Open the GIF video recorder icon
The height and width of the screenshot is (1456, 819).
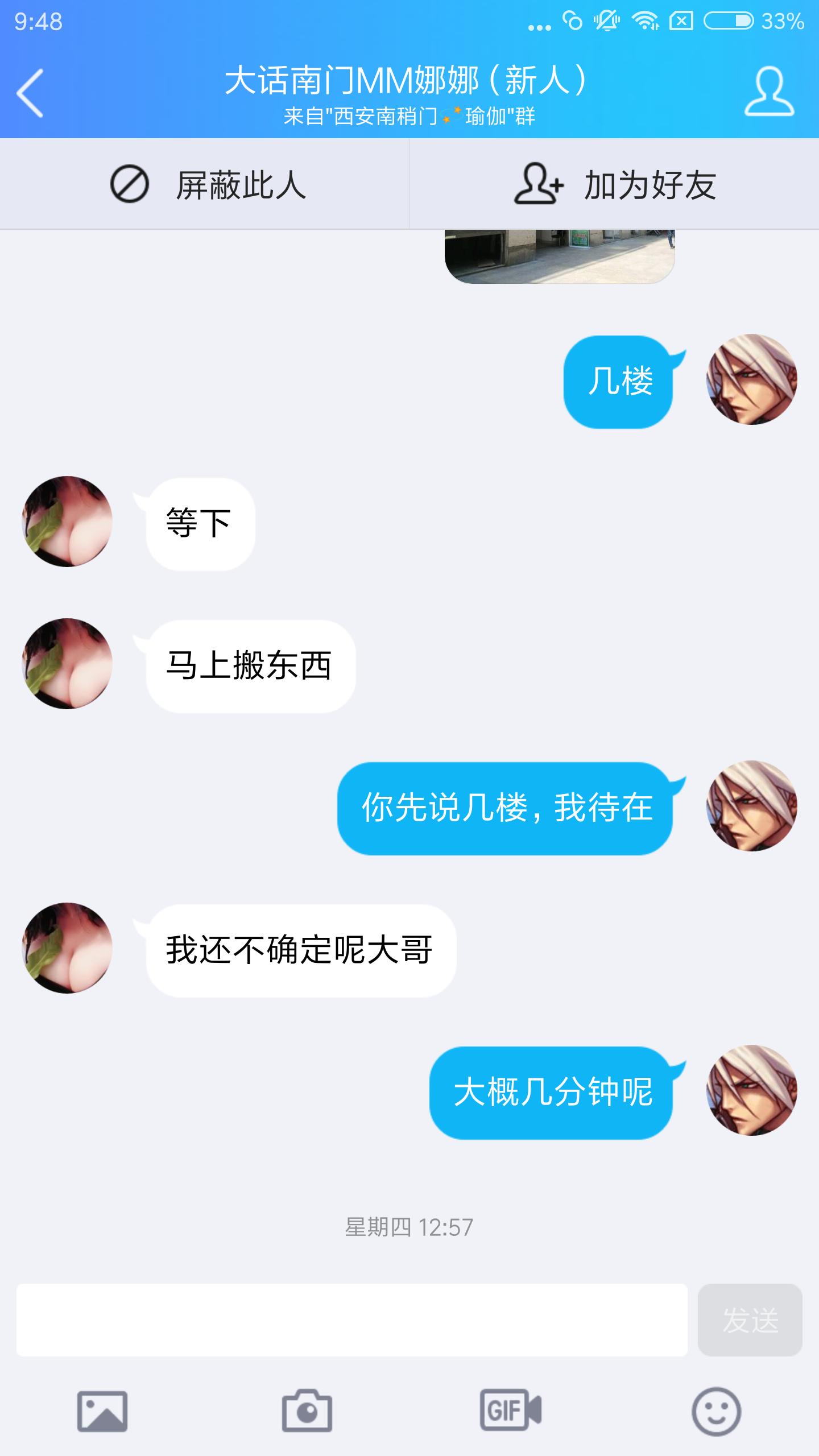pyautogui.click(x=511, y=1410)
